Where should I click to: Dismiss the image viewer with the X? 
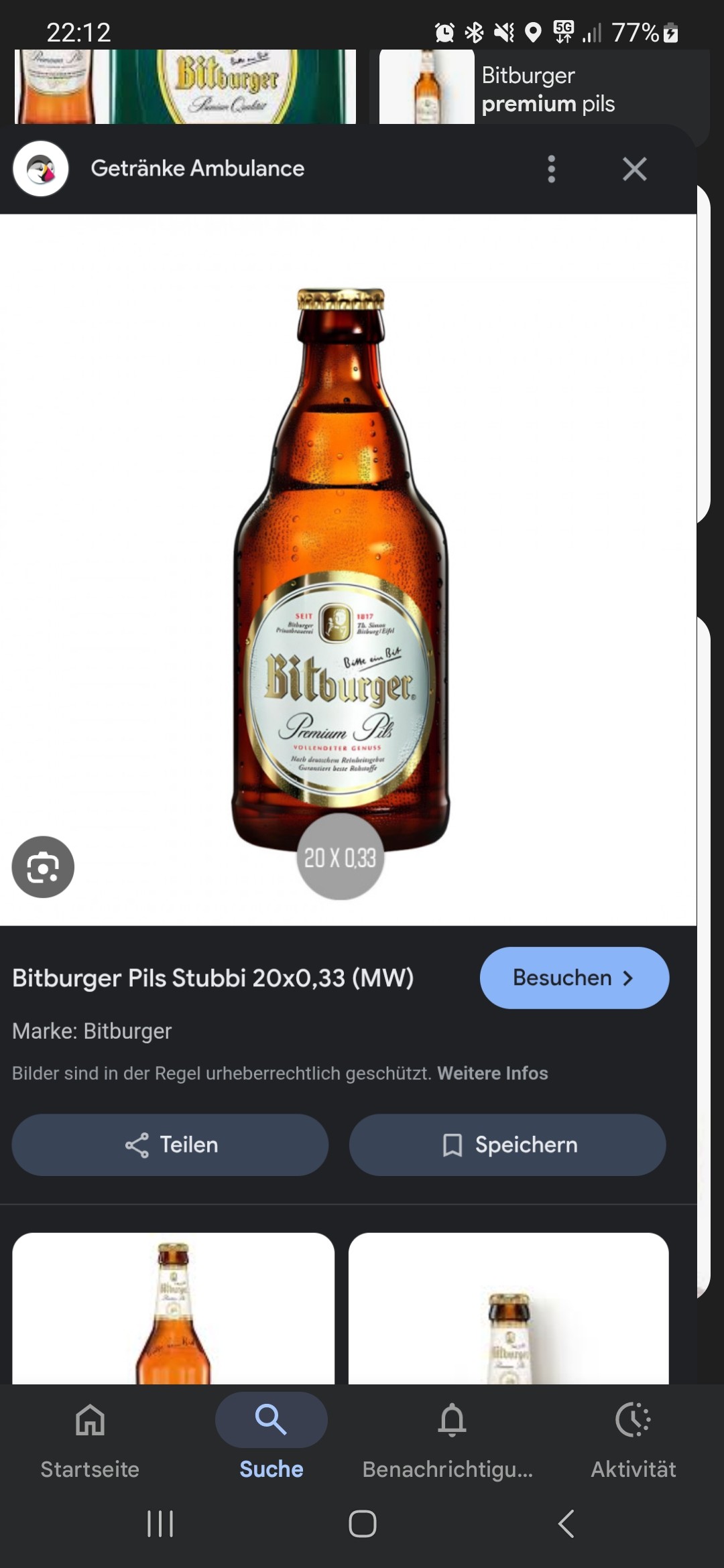(x=634, y=169)
